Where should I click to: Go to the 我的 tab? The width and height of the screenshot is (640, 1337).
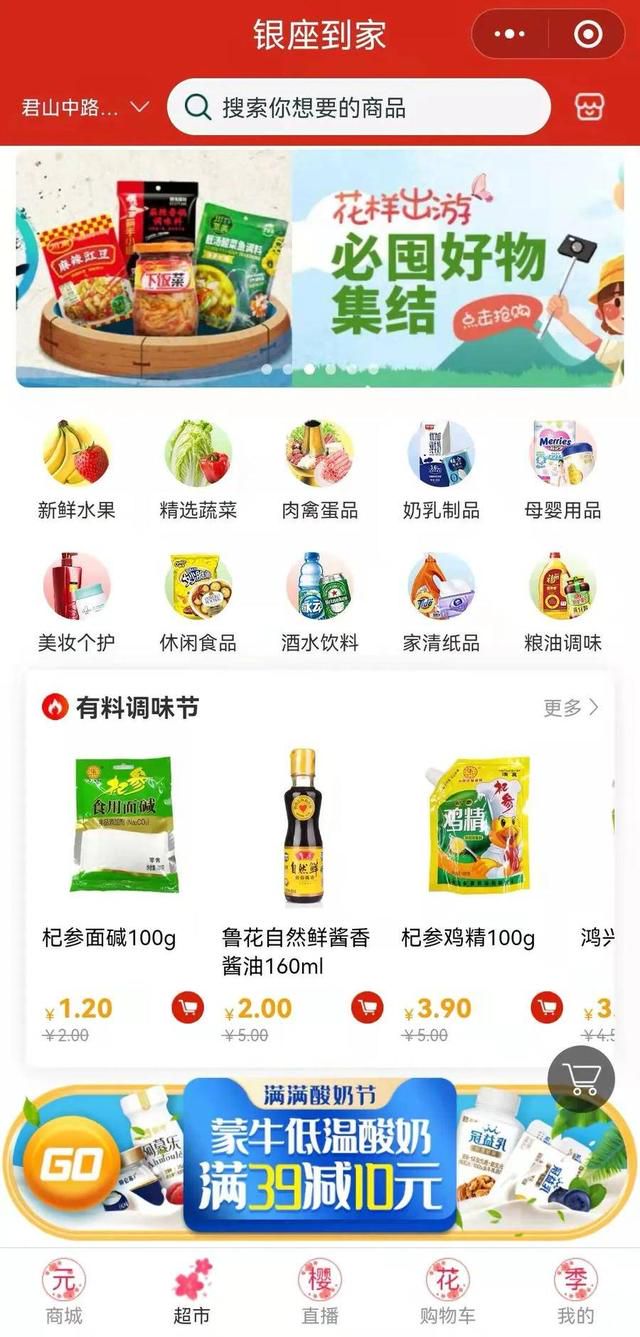tap(576, 1292)
